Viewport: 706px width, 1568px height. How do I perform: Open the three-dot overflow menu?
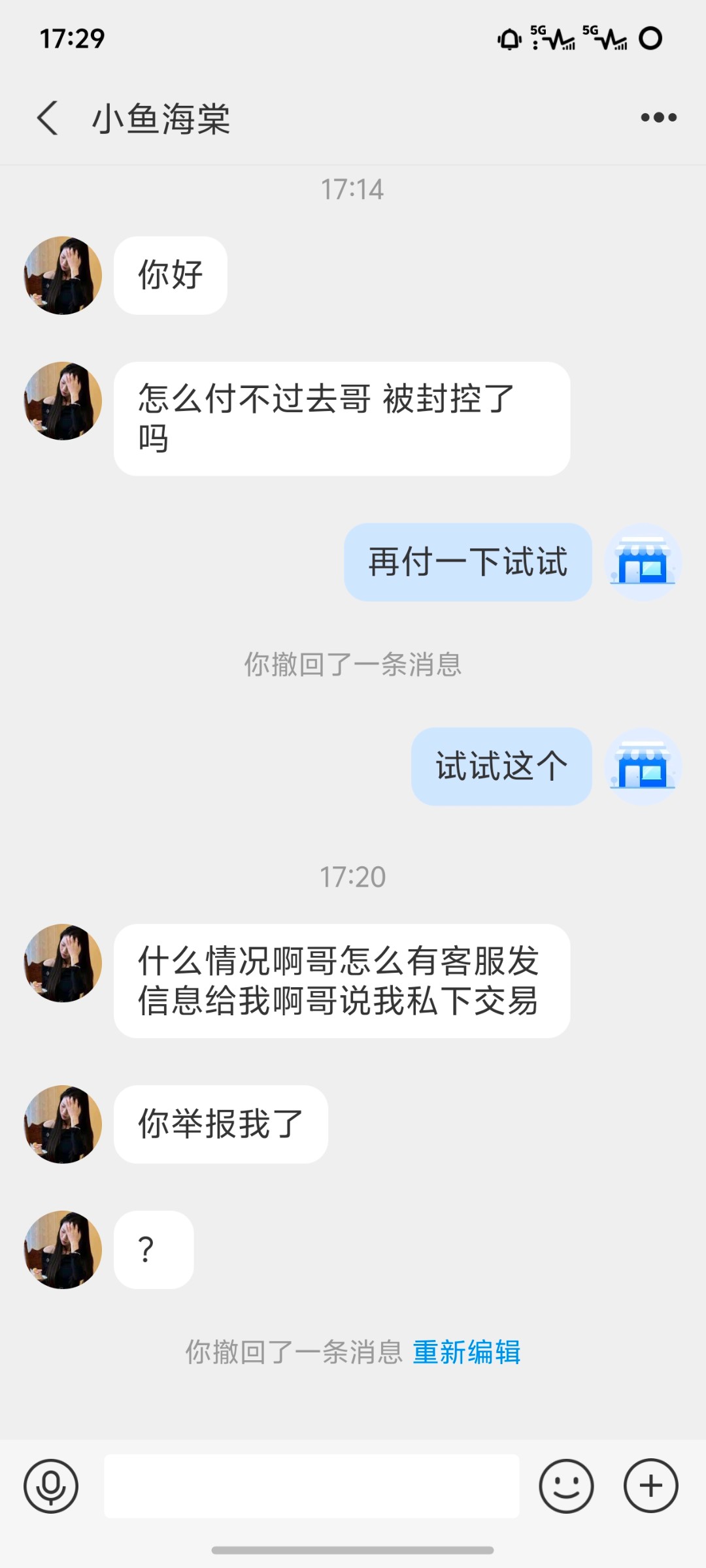(658, 118)
